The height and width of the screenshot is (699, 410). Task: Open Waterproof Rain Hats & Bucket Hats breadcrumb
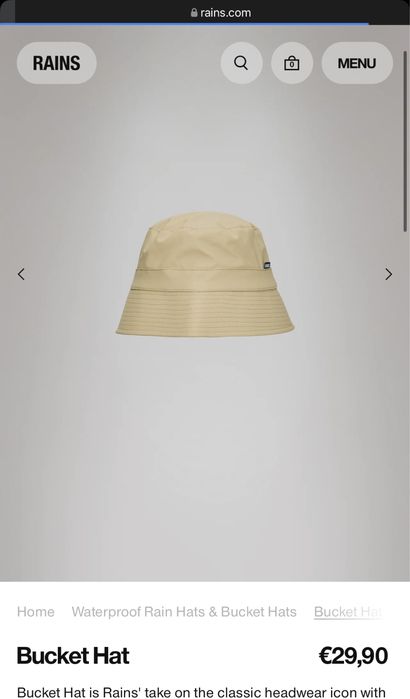point(184,612)
